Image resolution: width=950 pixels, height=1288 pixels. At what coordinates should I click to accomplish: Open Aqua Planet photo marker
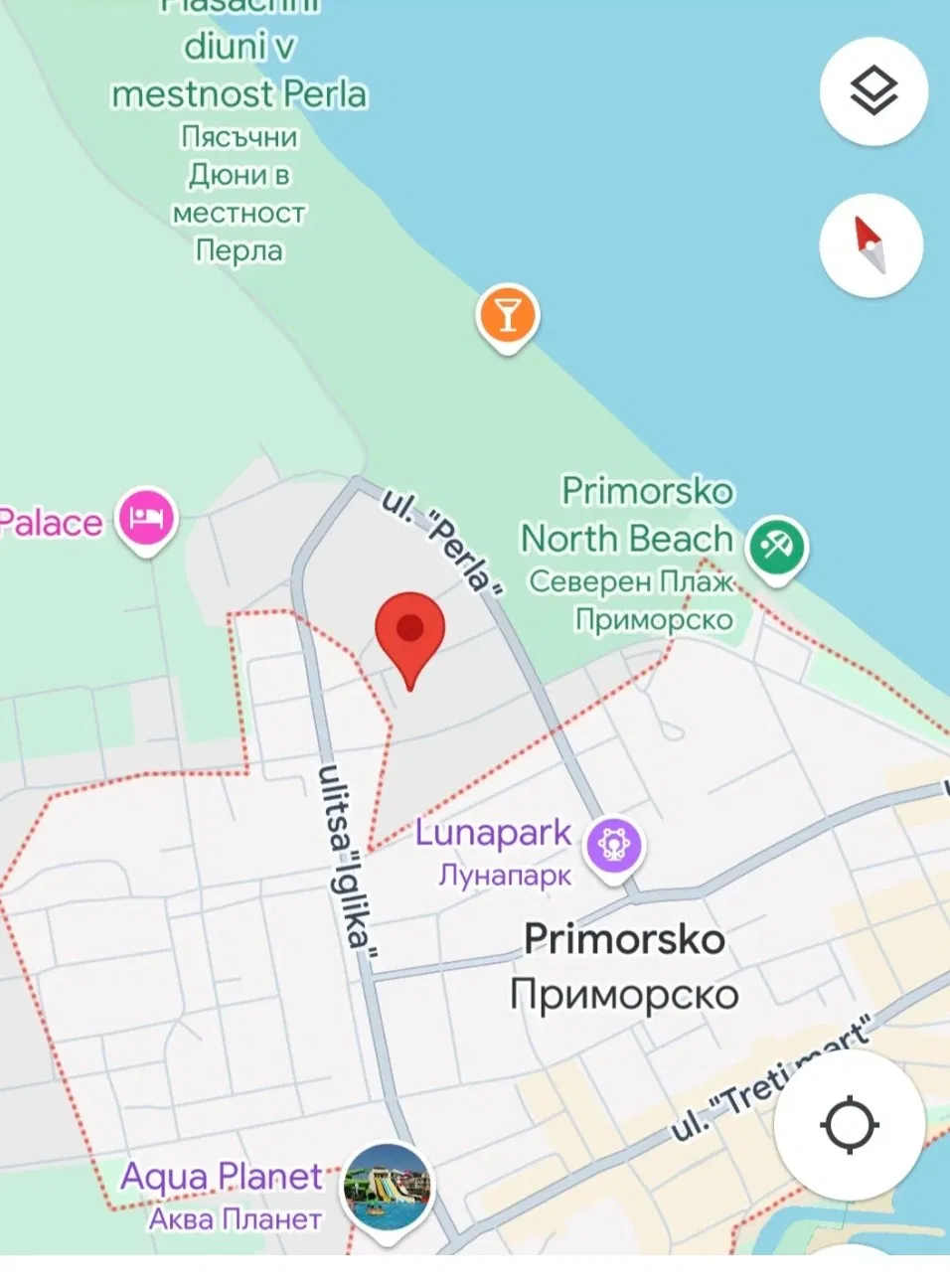[387, 1188]
